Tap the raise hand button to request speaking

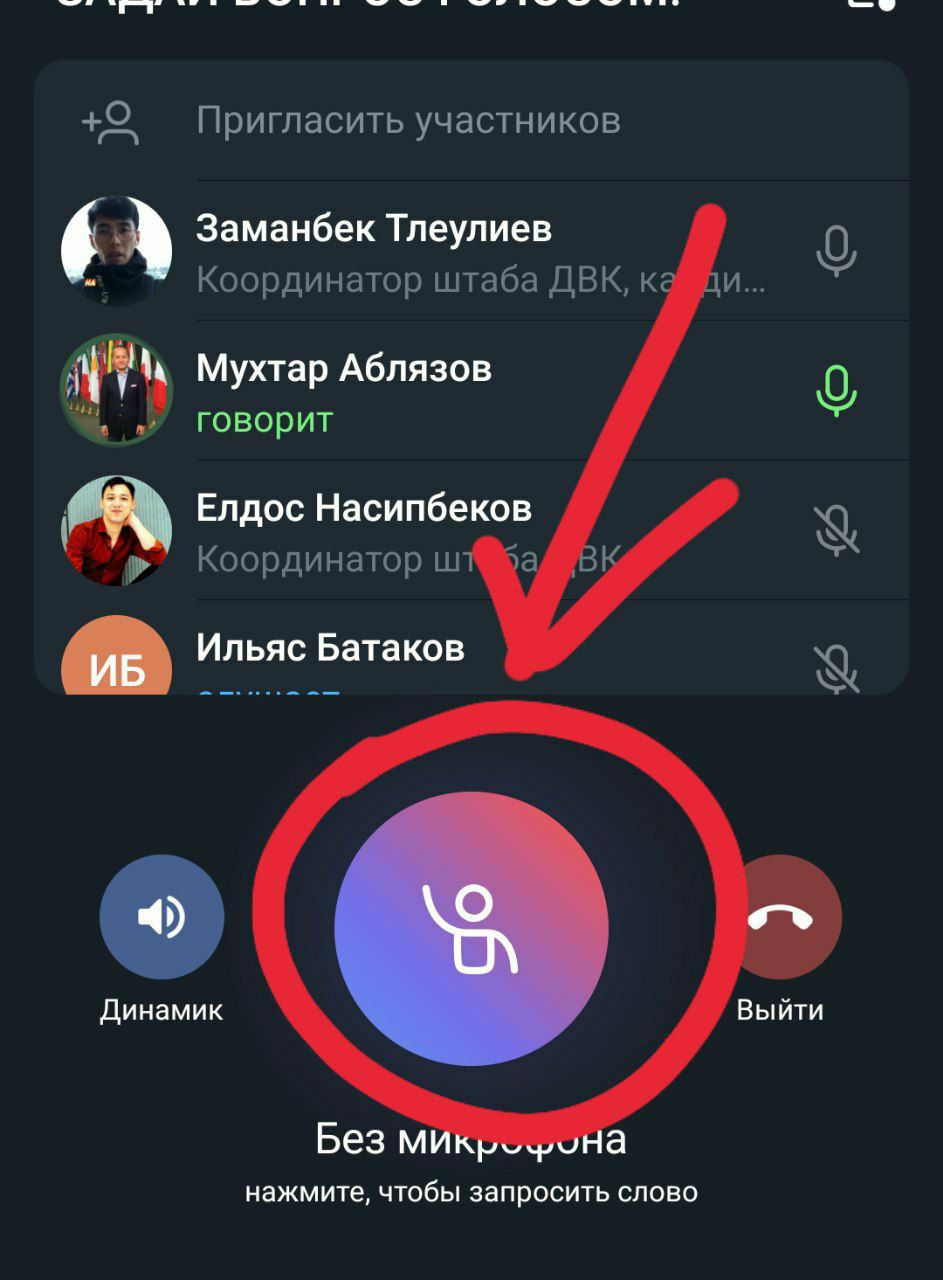click(471, 928)
